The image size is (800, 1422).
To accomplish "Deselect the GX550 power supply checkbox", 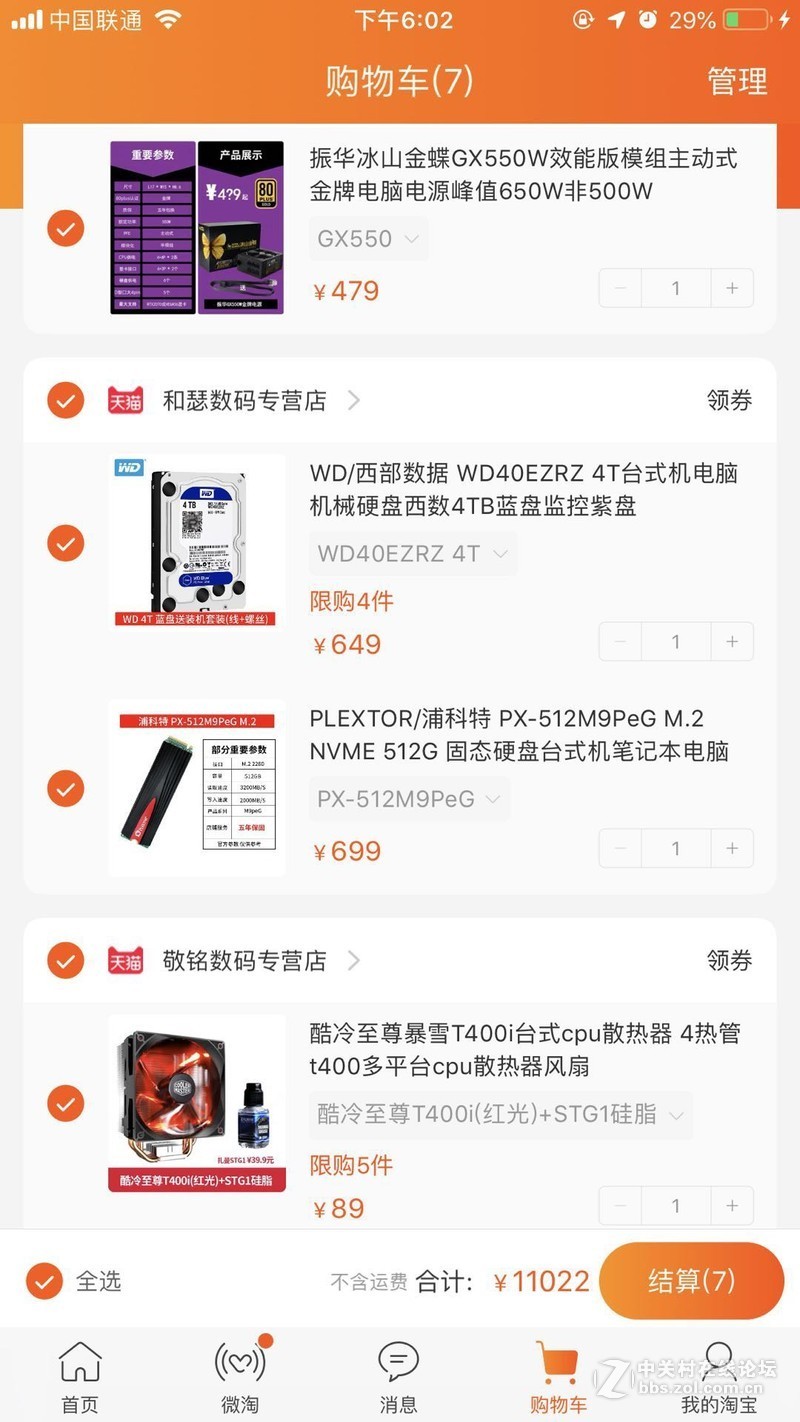I will pyautogui.click(x=65, y=228).
